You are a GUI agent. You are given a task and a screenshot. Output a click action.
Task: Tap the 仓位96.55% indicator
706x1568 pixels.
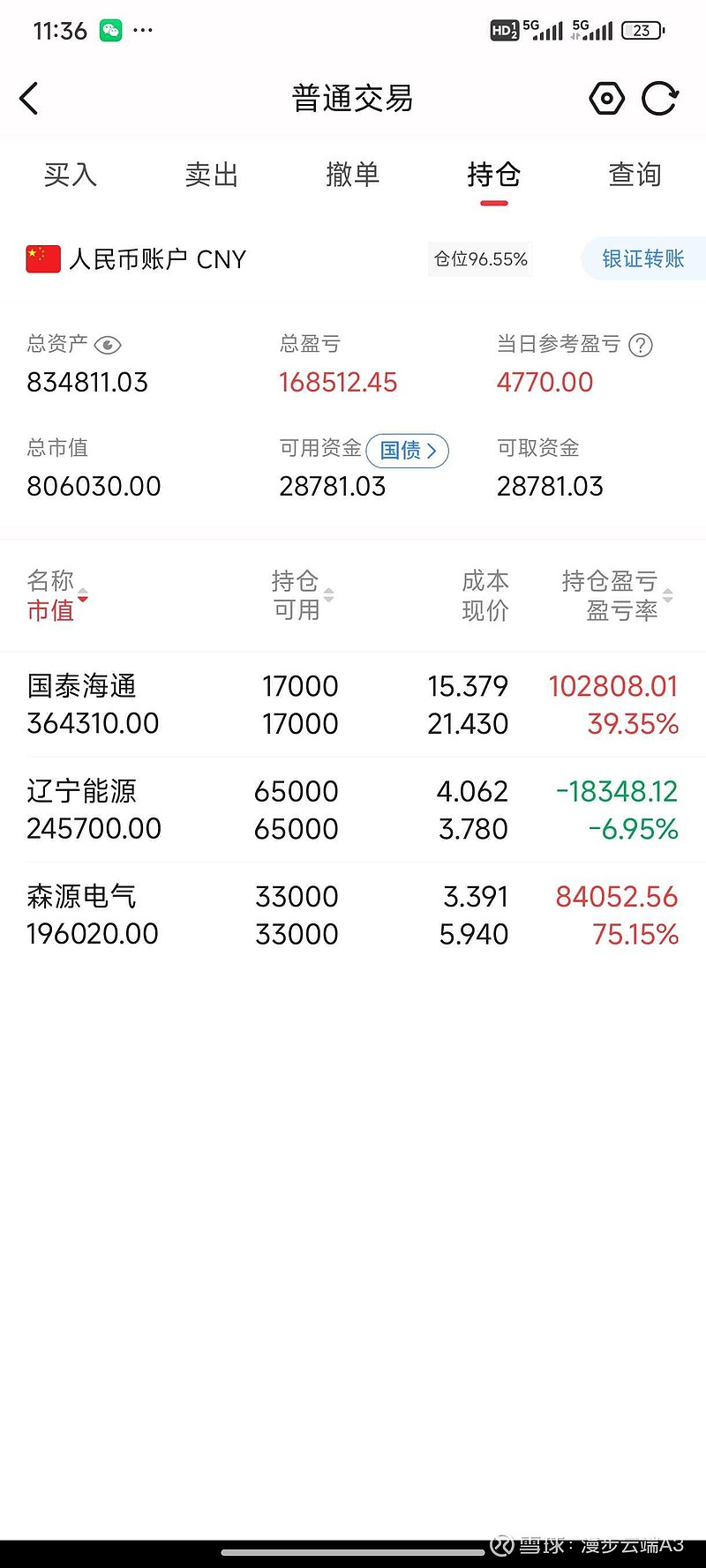[480, 258]
